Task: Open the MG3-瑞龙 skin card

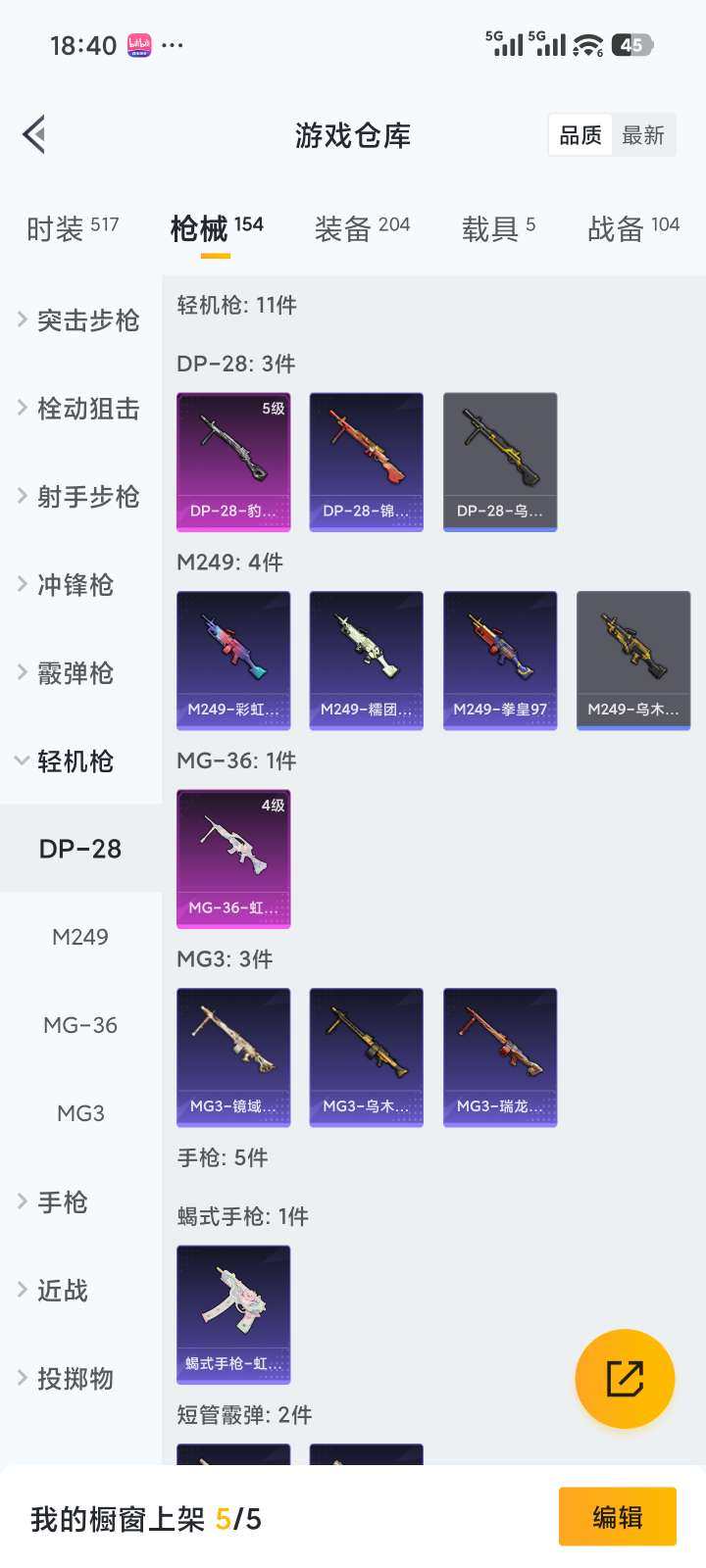Action: pyautogui.click(x=499, y=1056)
